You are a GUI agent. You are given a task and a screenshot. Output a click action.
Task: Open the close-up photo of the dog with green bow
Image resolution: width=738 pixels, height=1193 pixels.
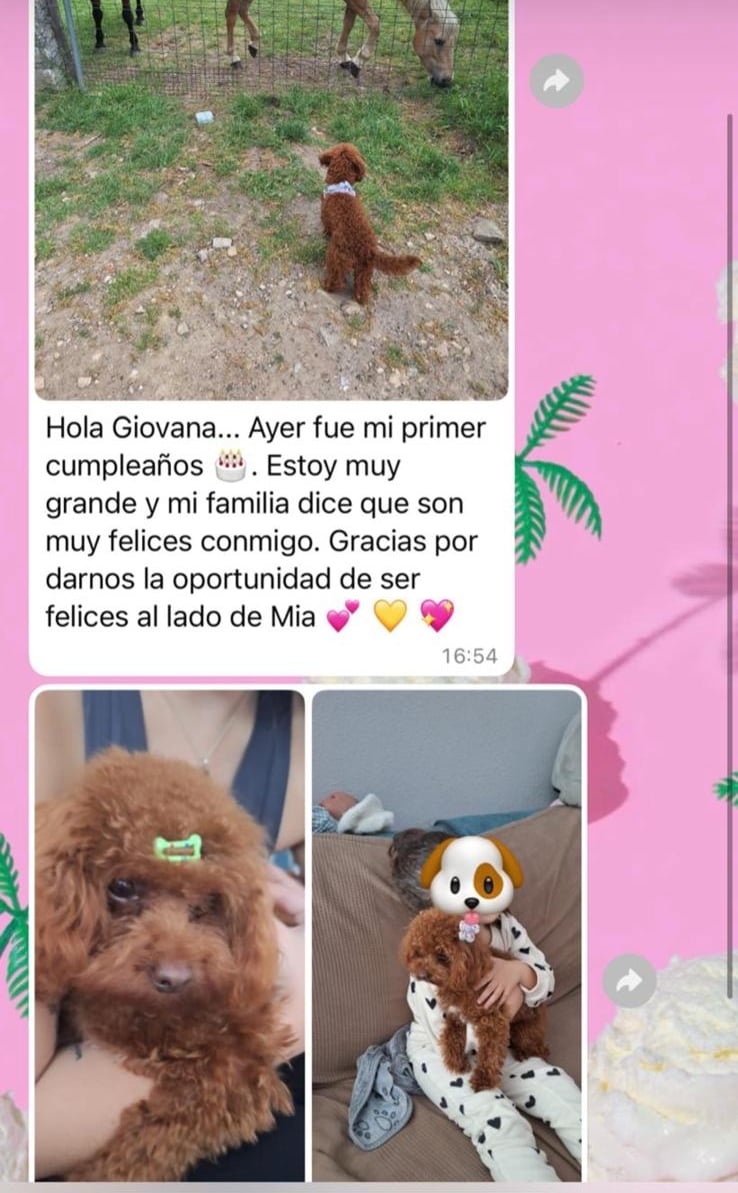point(169,935)
